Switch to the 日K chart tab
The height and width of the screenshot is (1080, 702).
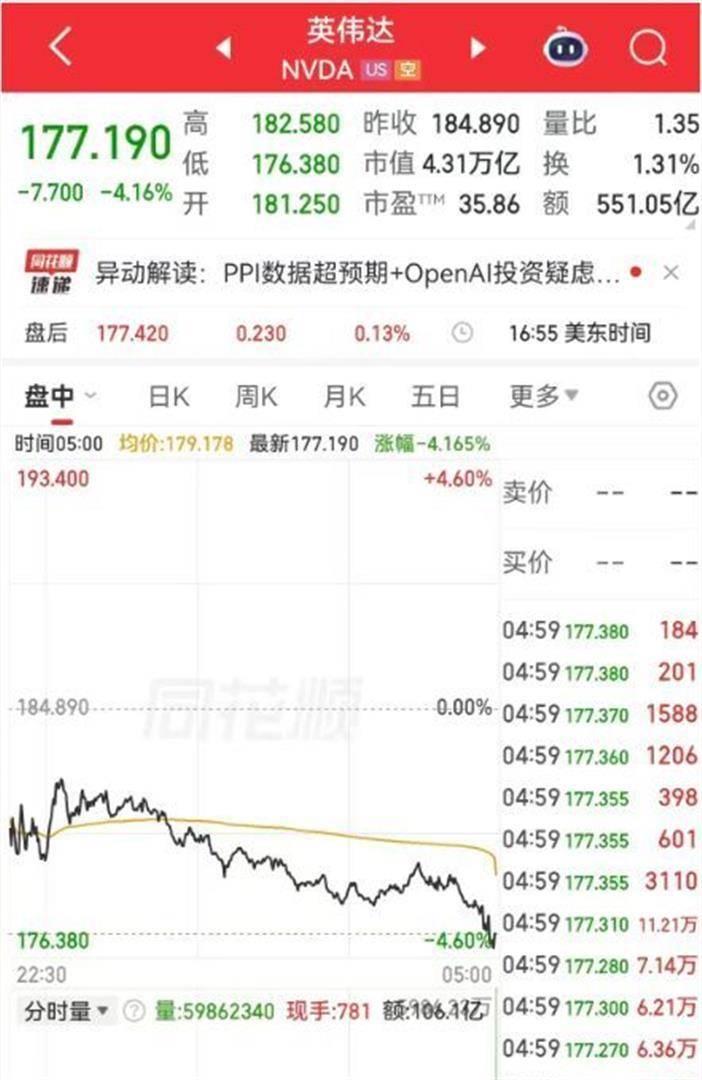coord(169,396)
